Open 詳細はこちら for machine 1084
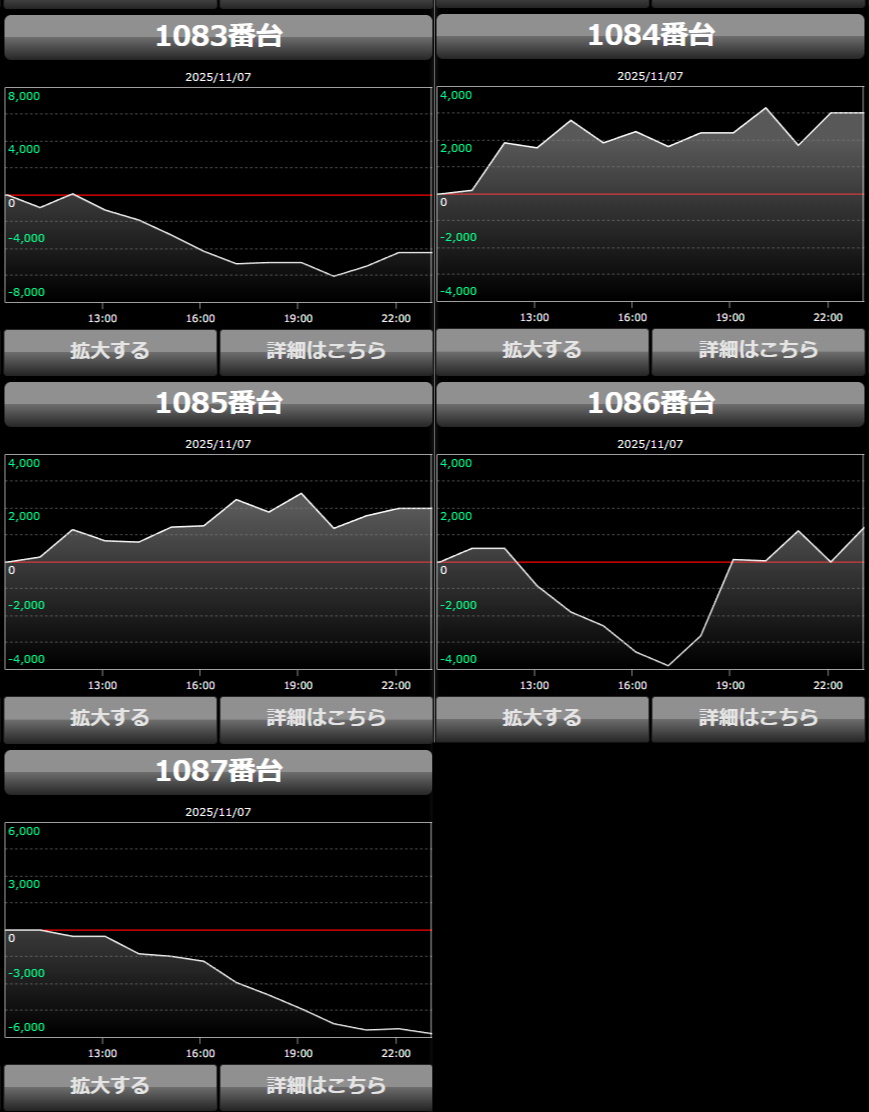Screen dimensions: 869x1112 tap(758, 351)
